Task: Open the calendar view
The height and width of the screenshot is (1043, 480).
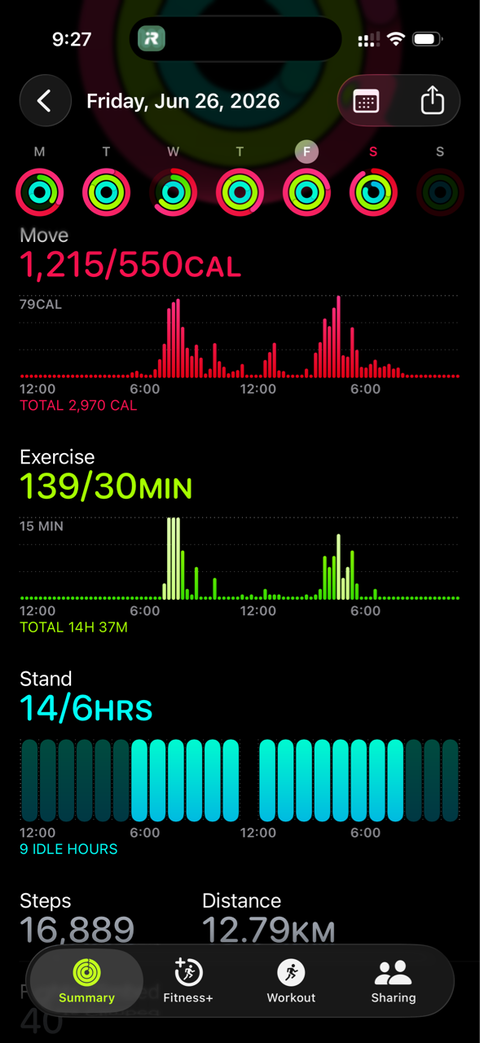Action: pos(366,101)
